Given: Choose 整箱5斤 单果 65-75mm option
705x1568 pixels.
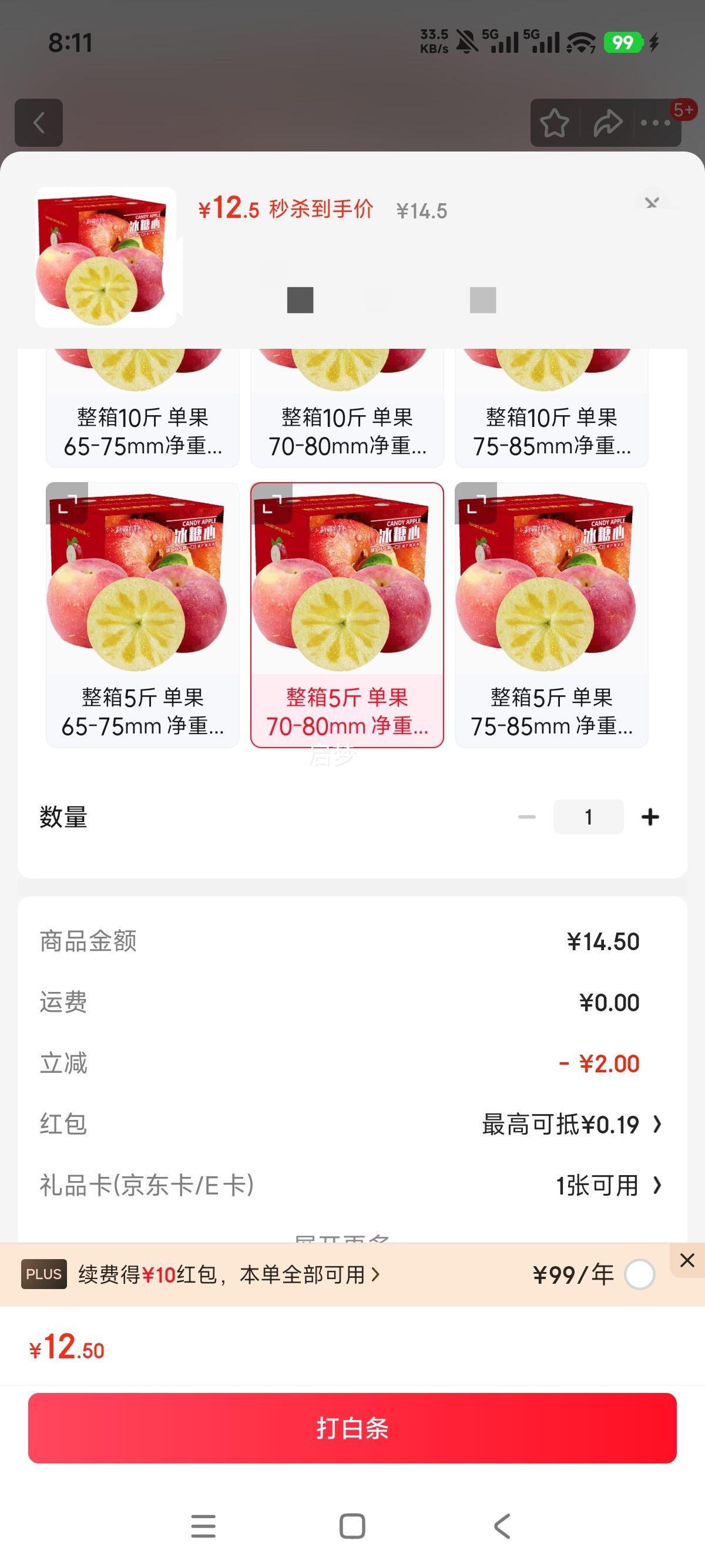Looking at the screenshot, I should tap(142, 615).
